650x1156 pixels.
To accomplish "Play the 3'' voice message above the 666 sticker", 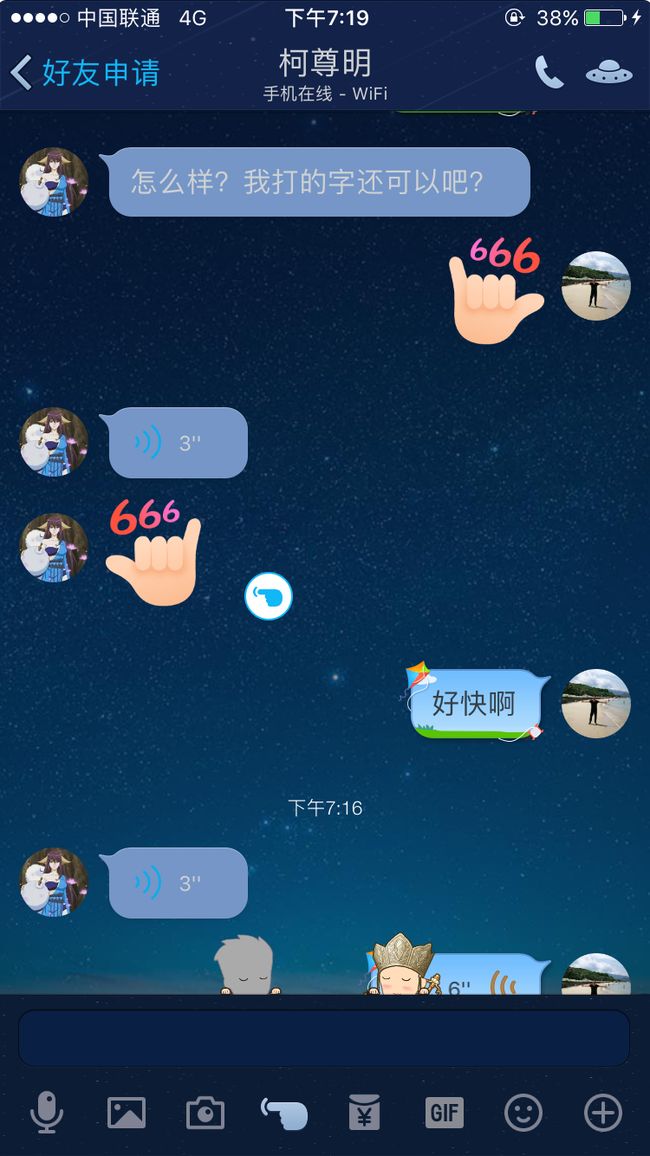I will 178,442.
